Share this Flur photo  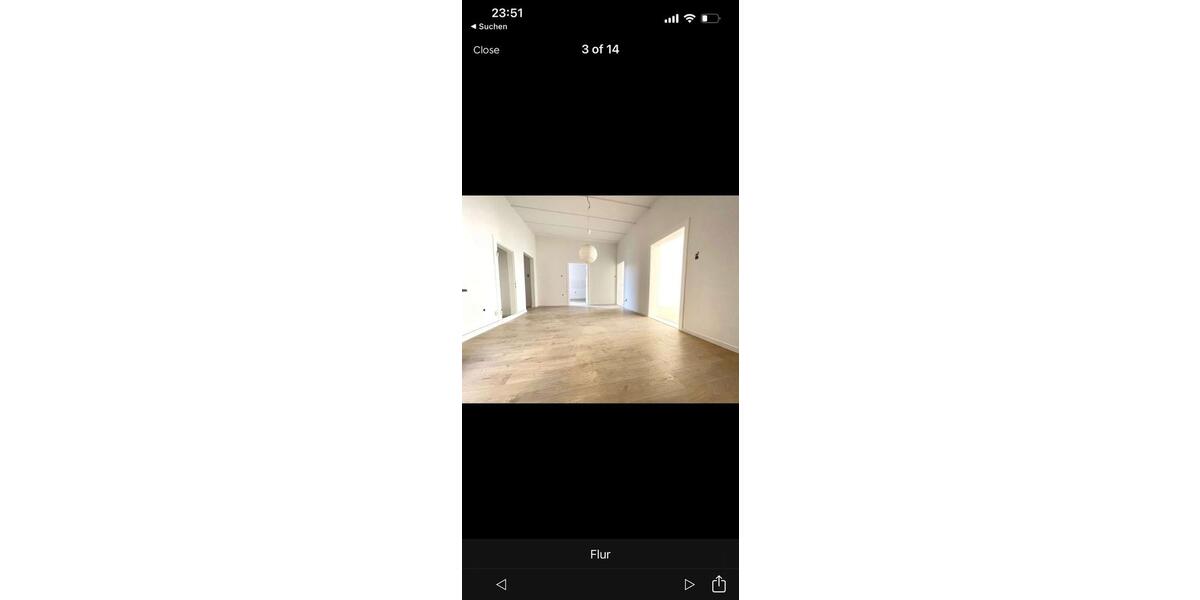(x=719, y=584)
